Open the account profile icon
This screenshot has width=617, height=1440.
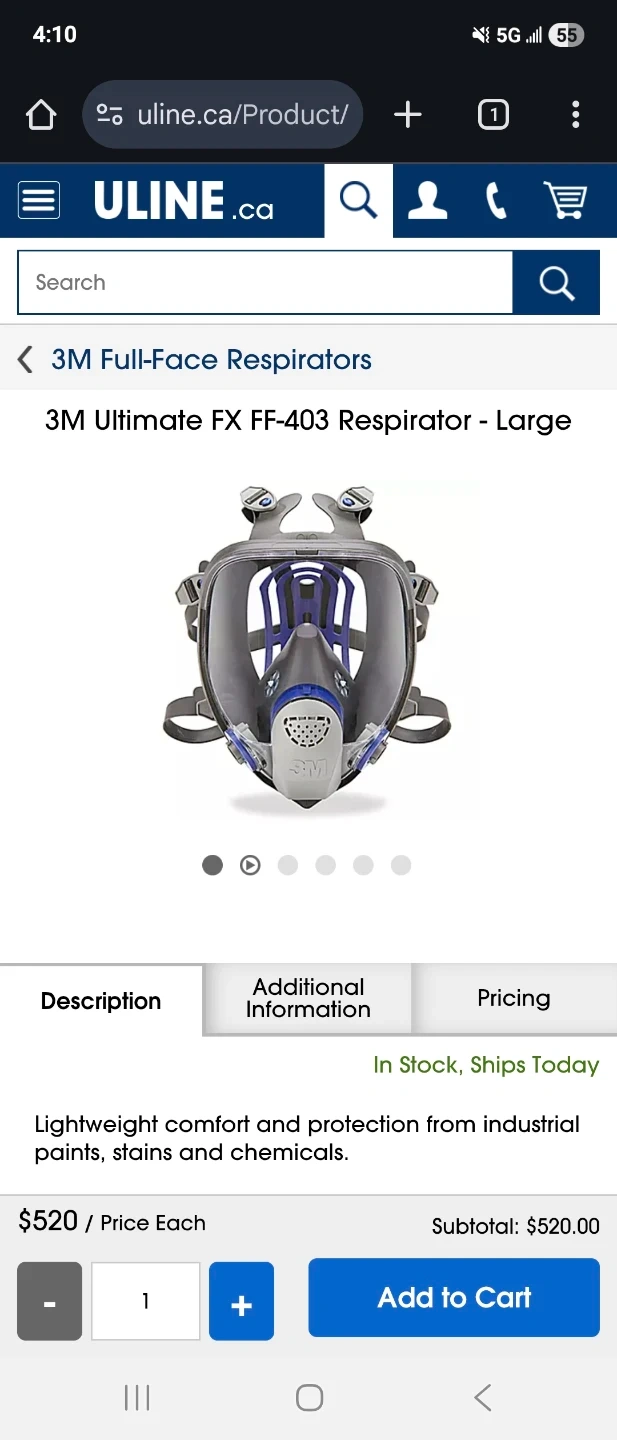click(x=427, y=200)
